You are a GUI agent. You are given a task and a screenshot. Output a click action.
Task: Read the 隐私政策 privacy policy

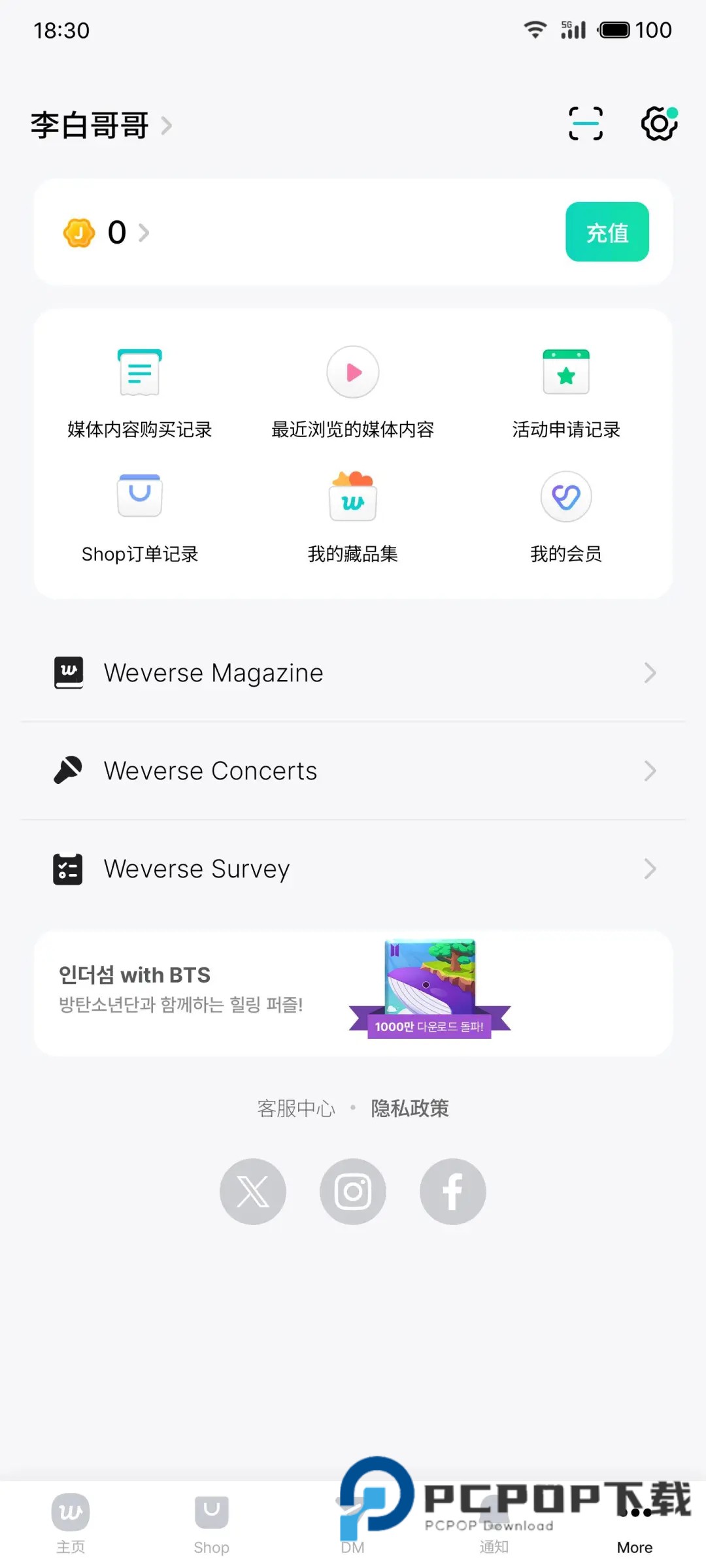(x=410, y=1109)
